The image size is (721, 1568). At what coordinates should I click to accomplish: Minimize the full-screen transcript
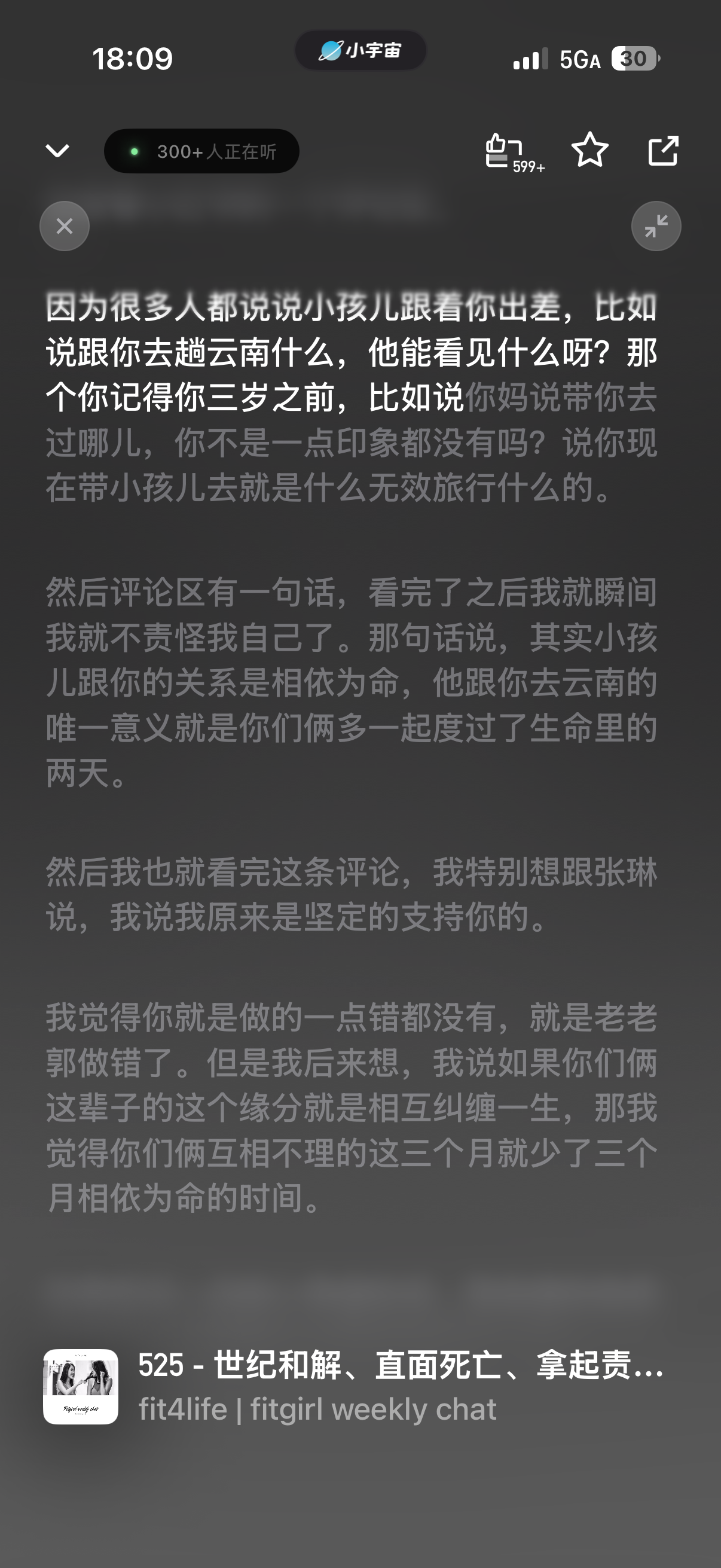pyautogui.click(x=656, y=226)
